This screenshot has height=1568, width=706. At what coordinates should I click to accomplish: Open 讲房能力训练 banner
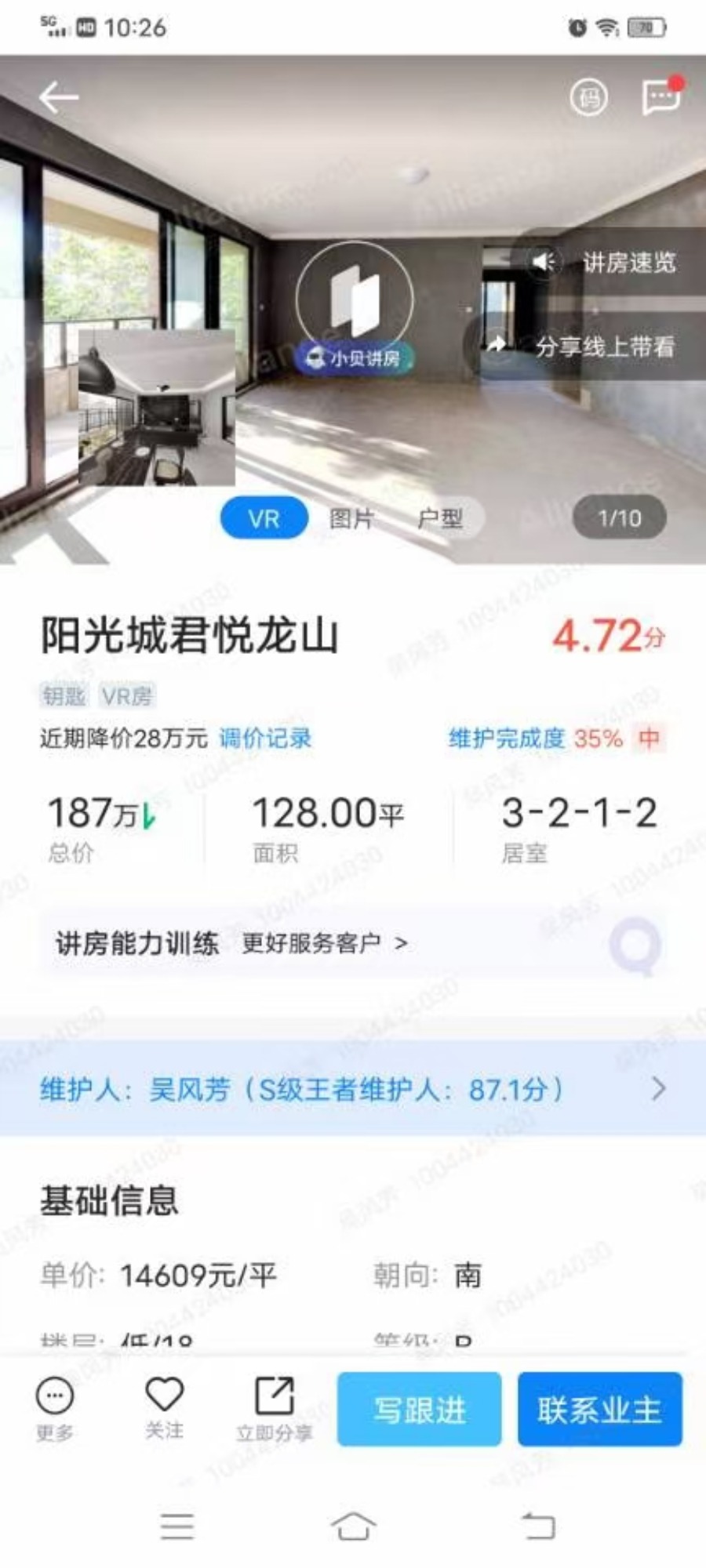click(353, 942)
